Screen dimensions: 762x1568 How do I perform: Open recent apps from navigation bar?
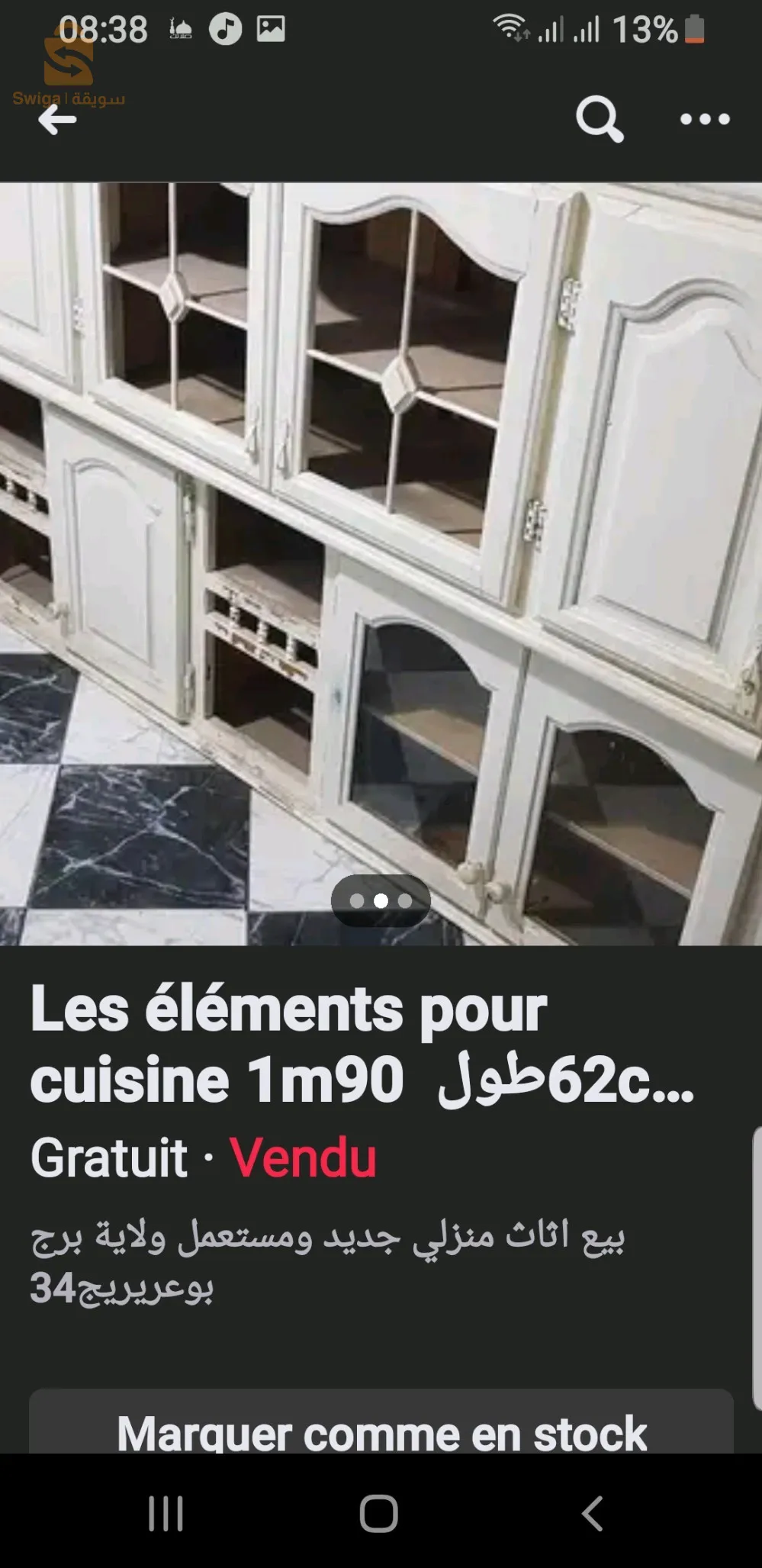click(166, 1513)
